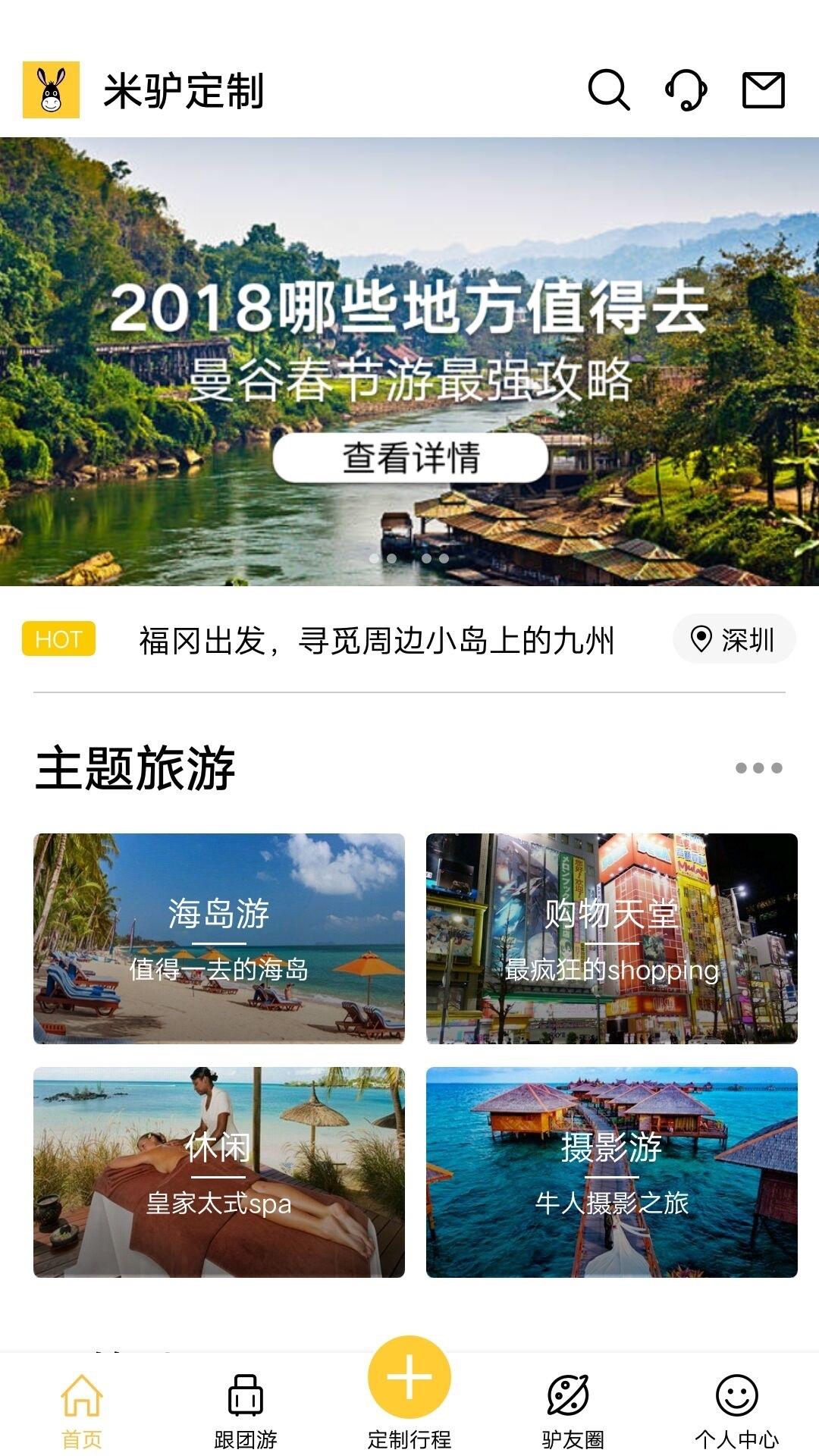Go to the 驴友圈 tab

tap(573, 1410)
